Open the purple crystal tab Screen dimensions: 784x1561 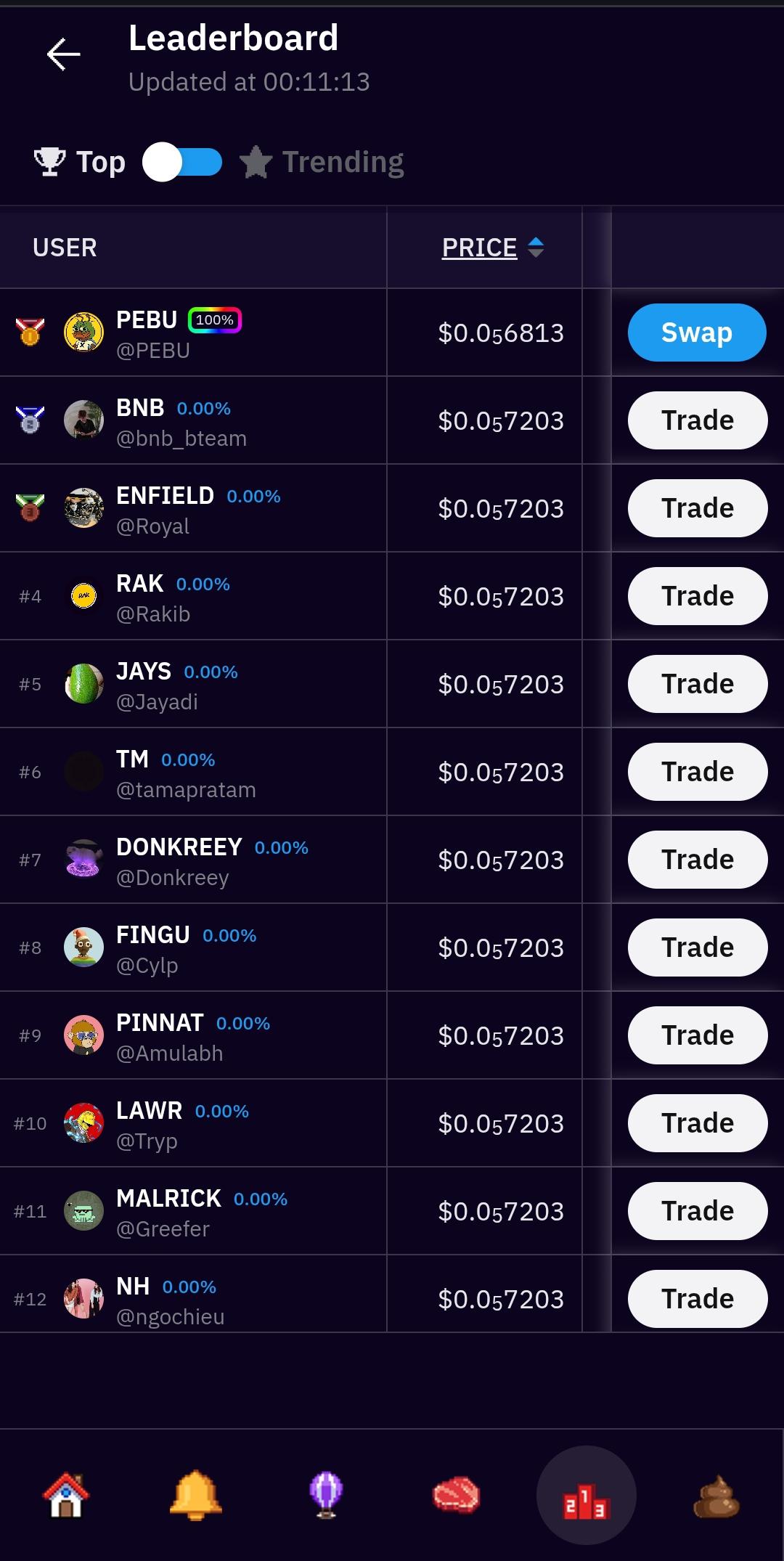point(326,1495)
